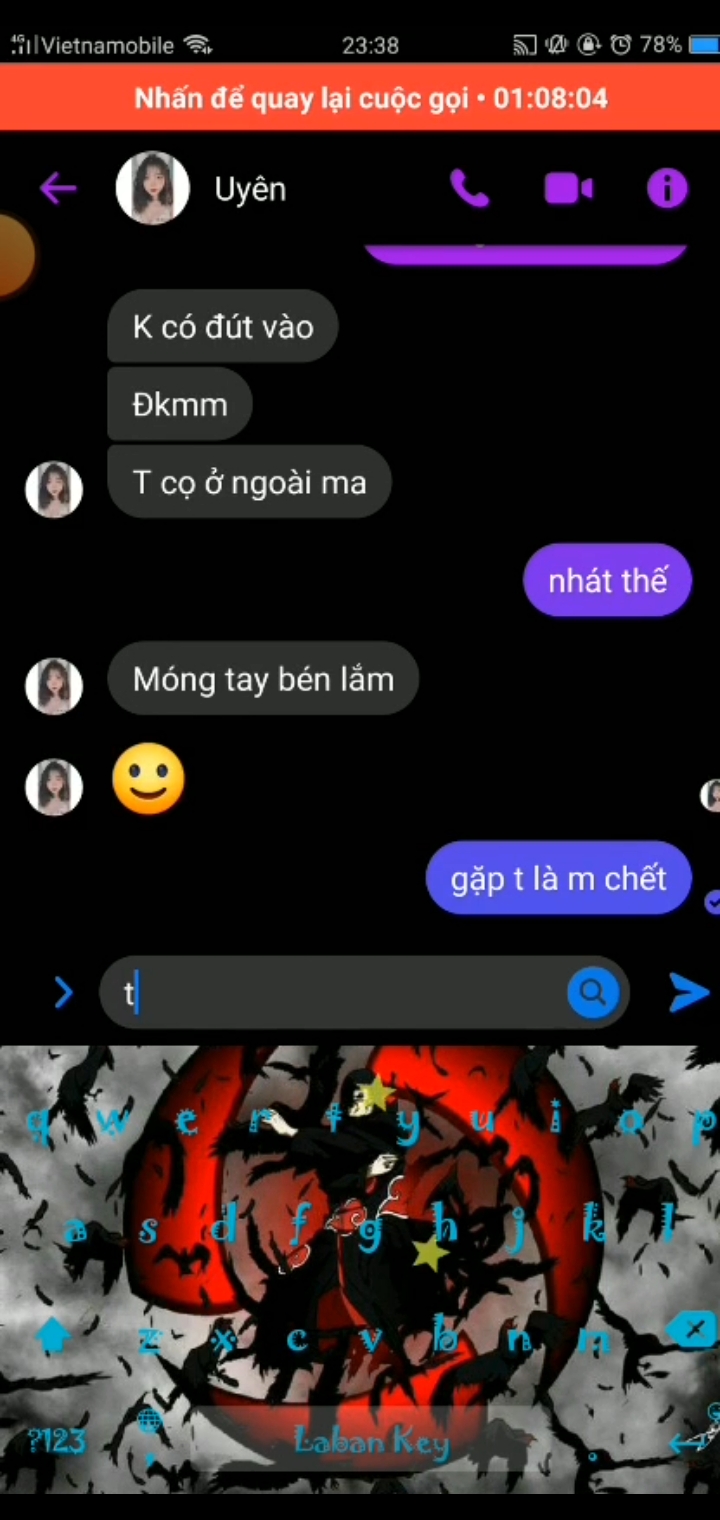Tap the backspace key on keyboard
Image resolution: width=720 pixels, height=1520 pixels.
691,1332
